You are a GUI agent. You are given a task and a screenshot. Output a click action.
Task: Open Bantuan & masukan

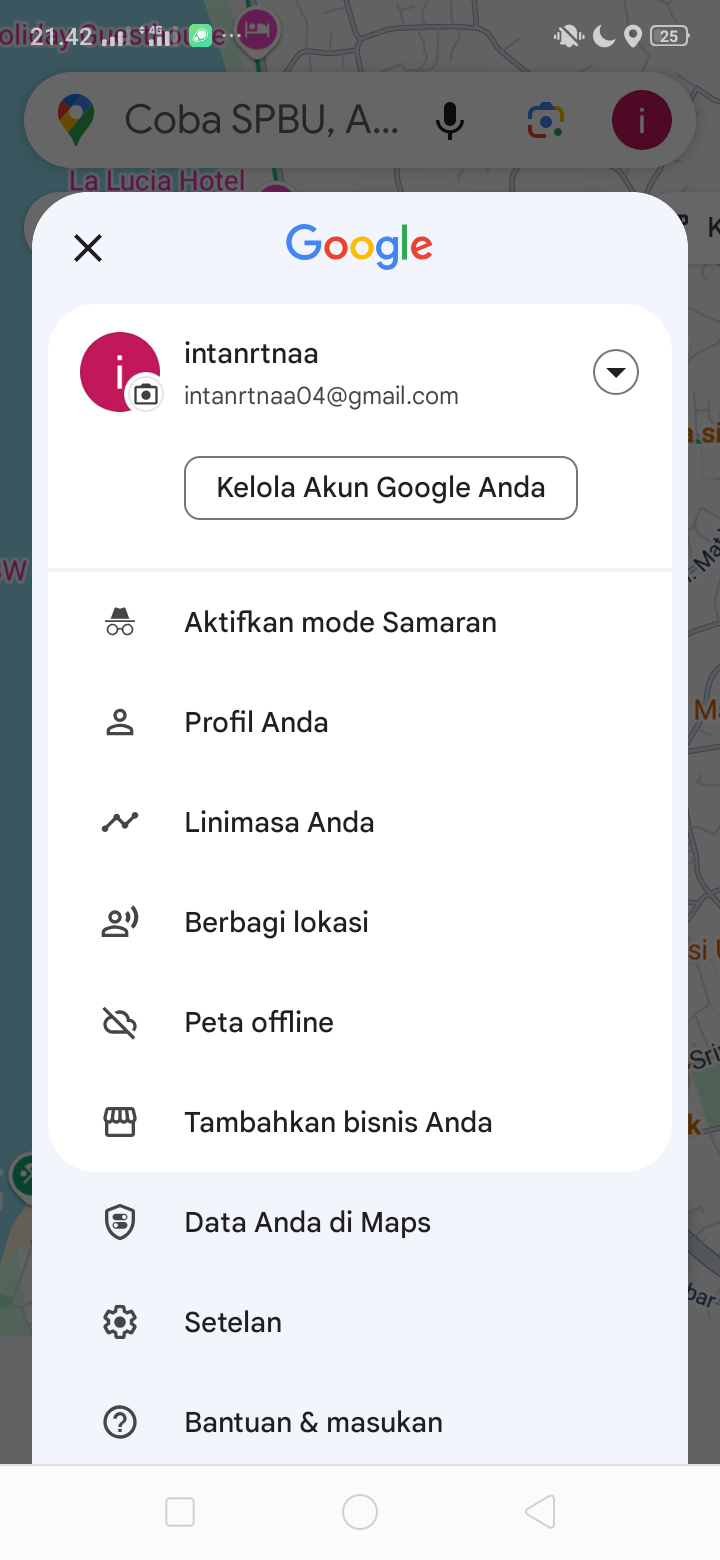[360, 1422]
